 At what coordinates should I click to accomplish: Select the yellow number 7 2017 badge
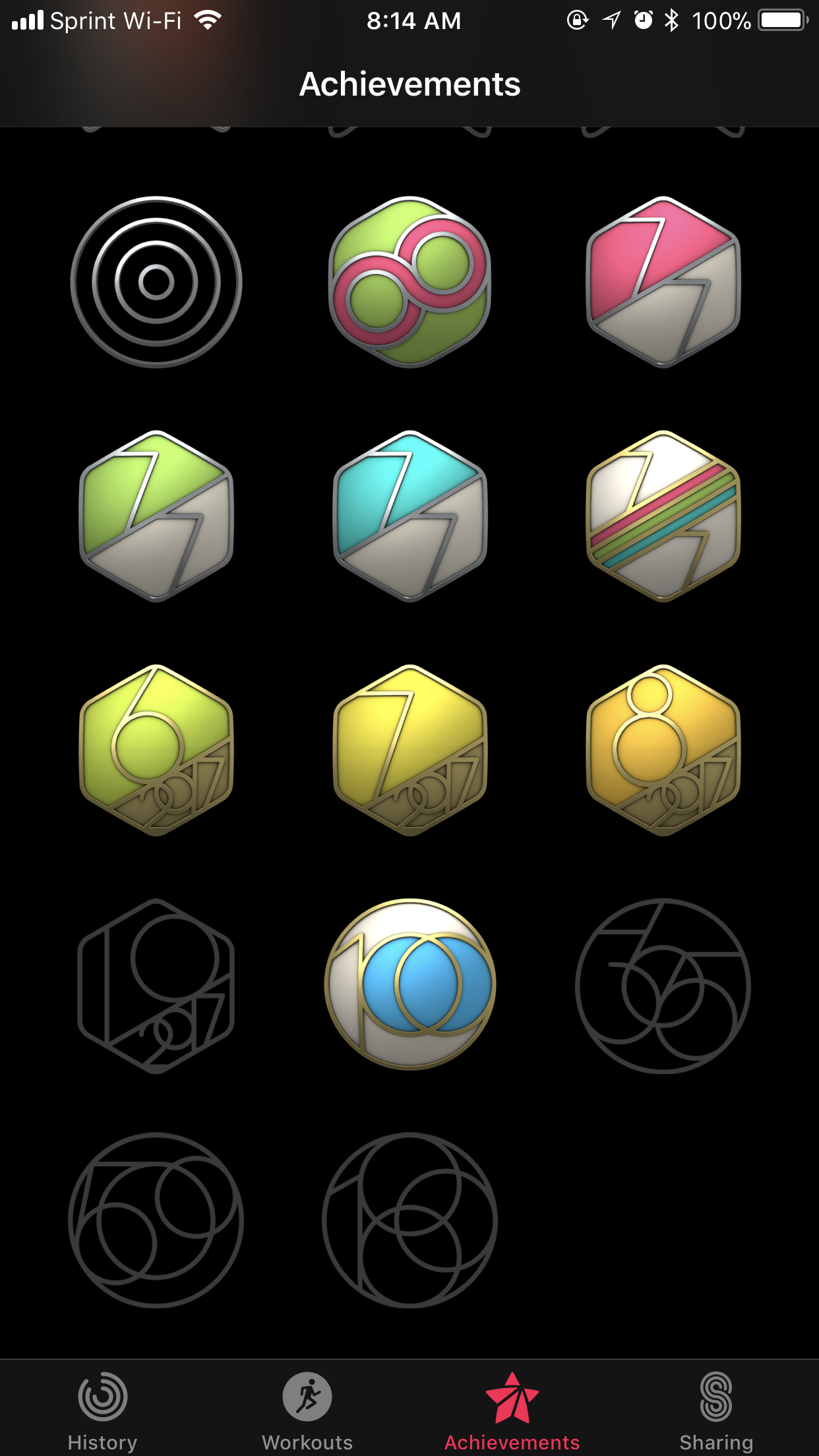click(409, 750)
